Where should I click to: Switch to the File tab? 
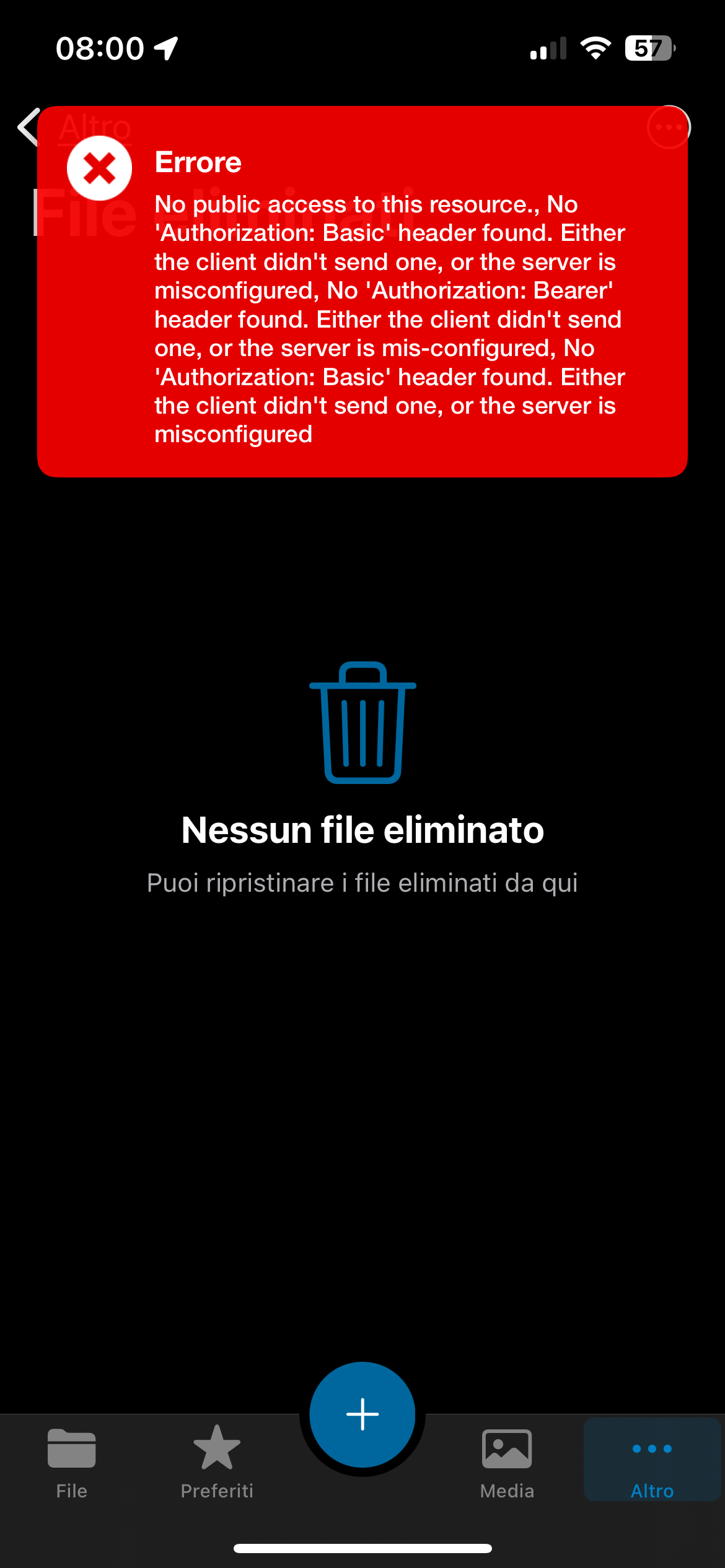[x=72, y=1463]
